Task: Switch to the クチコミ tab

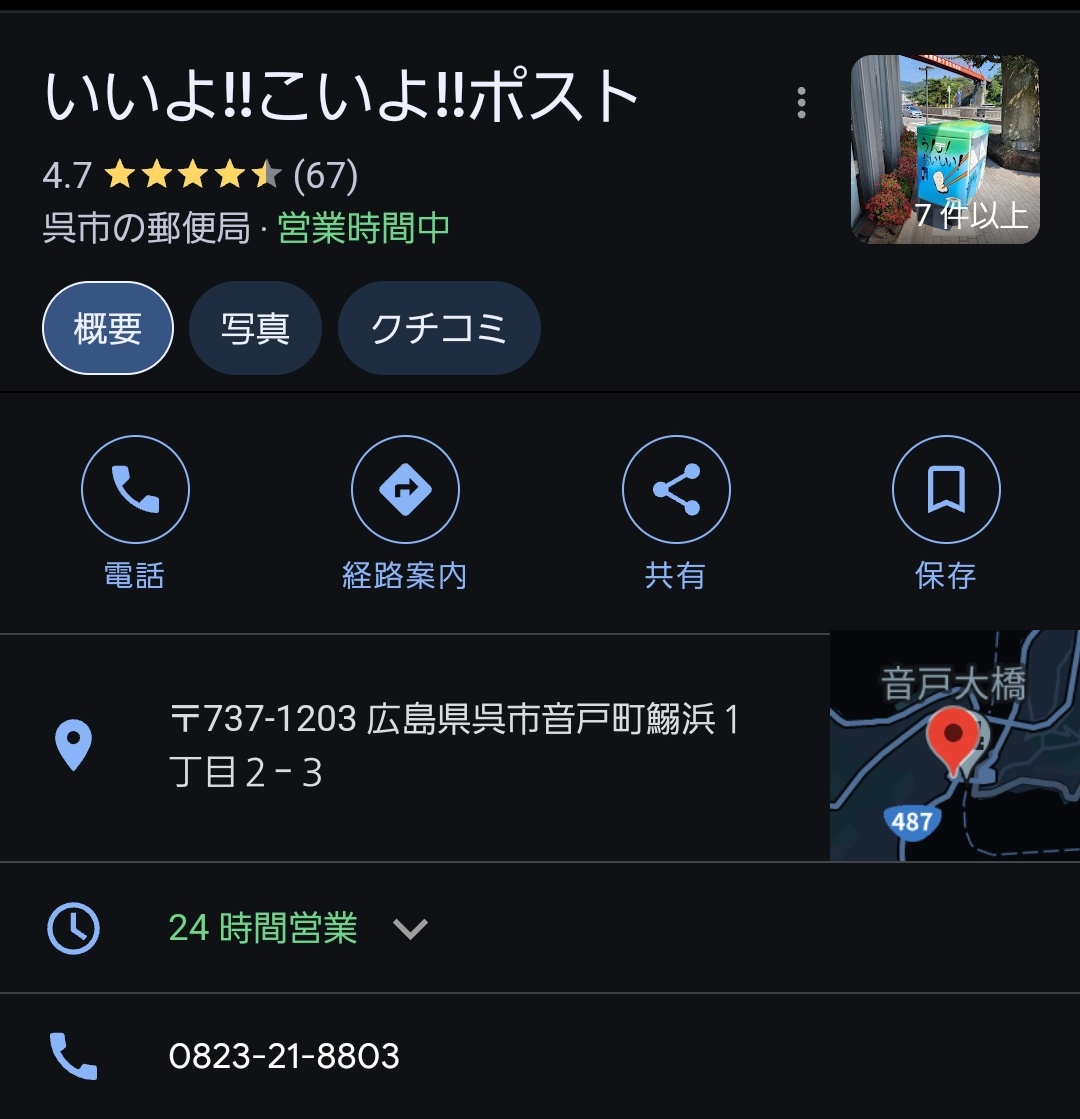Action: click(x=439, y=328)
